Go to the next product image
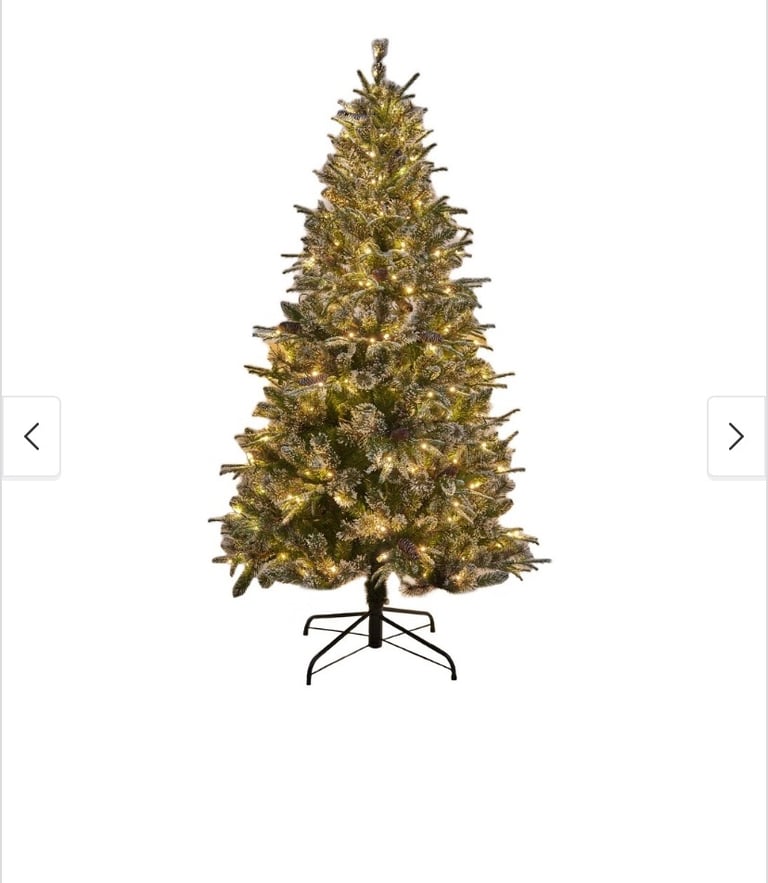Screen dimensions: 768x883 [736, 436]
